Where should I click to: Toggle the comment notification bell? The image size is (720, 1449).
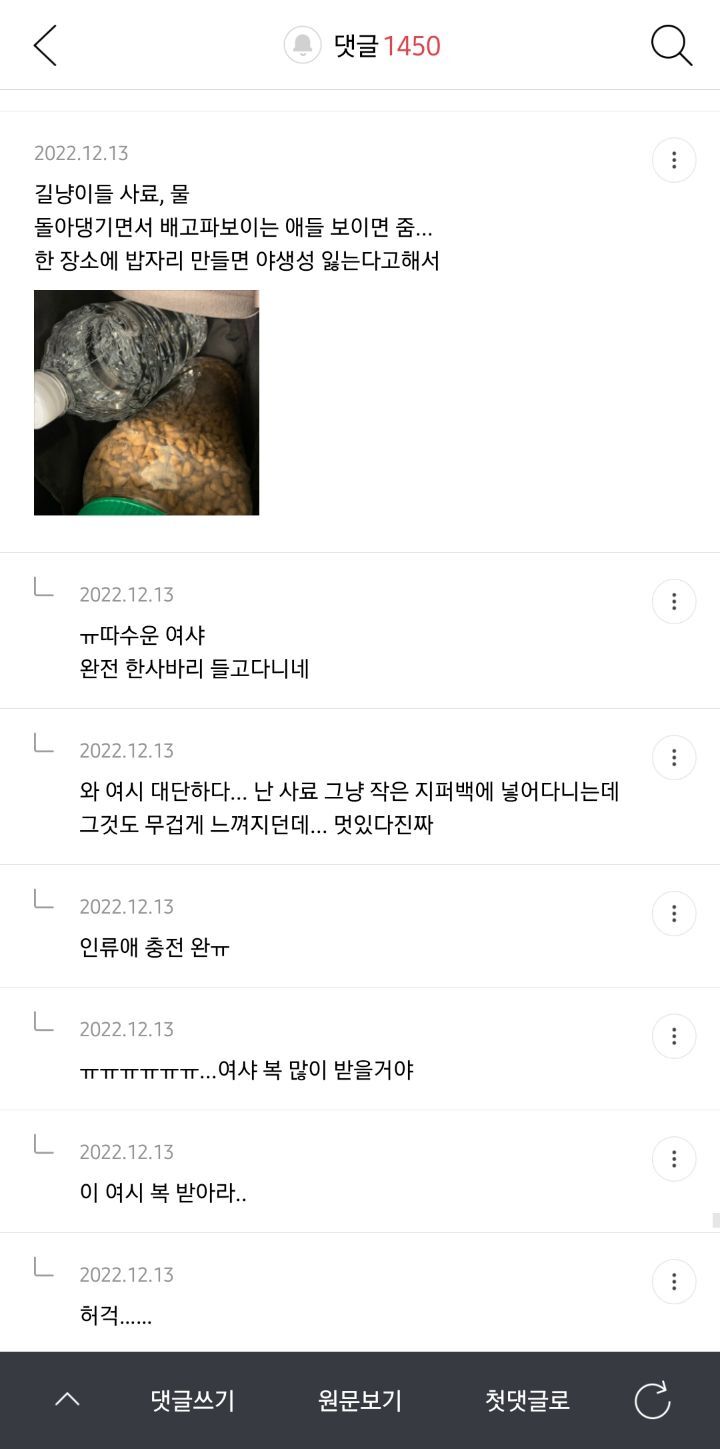pos(302,46)
